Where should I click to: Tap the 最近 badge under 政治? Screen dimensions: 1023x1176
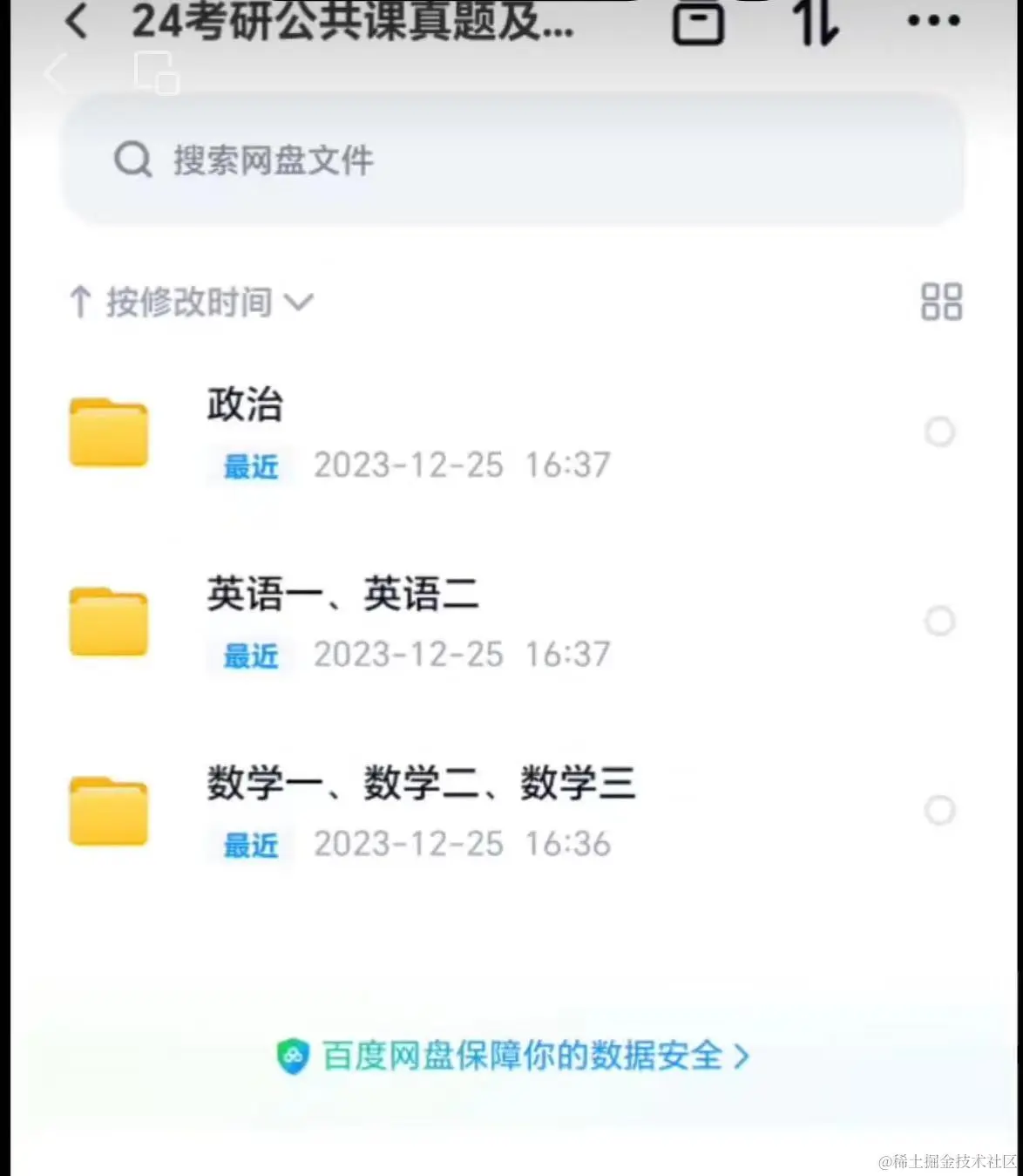(x=250, y=467)
